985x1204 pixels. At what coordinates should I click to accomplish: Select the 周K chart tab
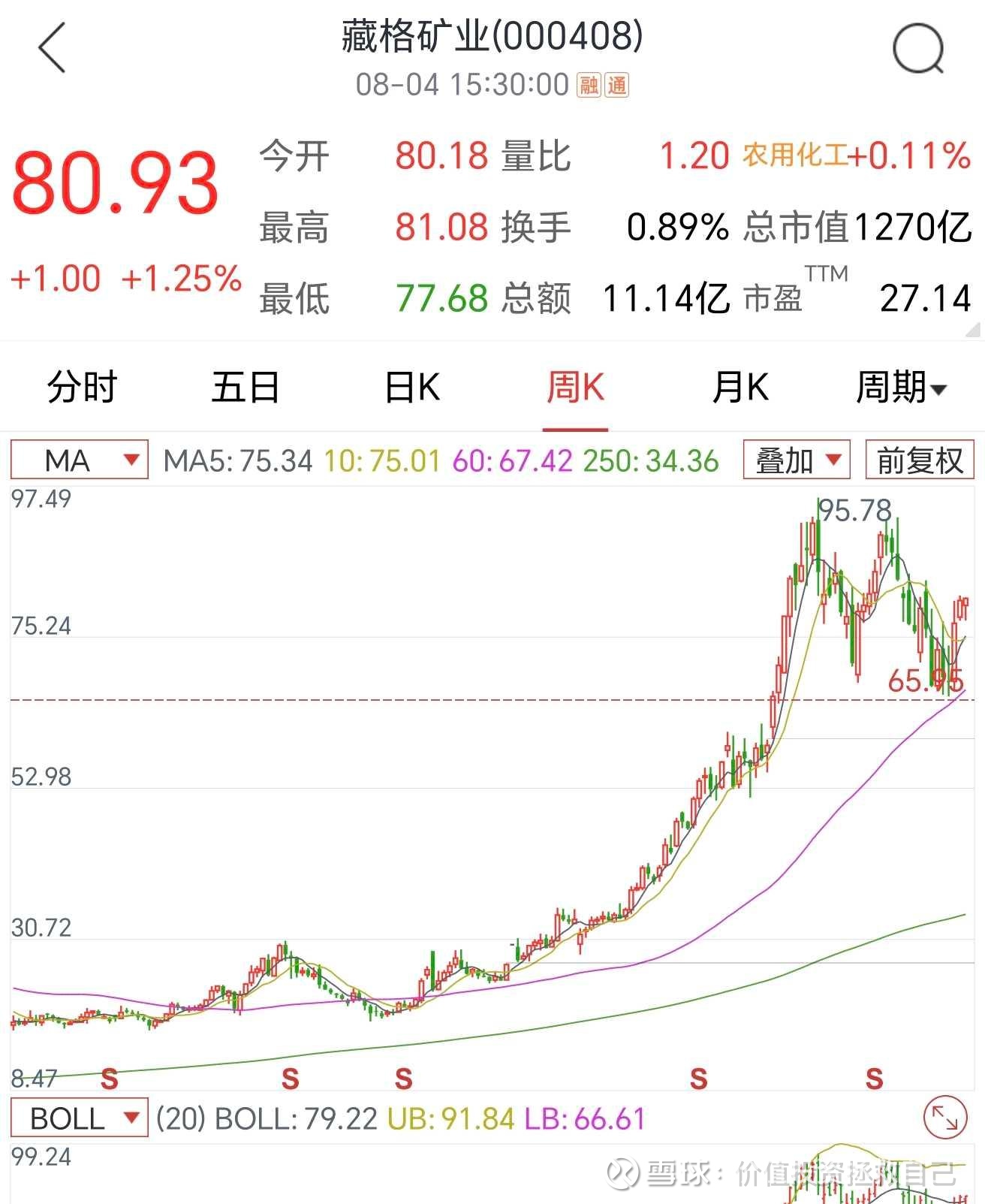pos(575,388)
